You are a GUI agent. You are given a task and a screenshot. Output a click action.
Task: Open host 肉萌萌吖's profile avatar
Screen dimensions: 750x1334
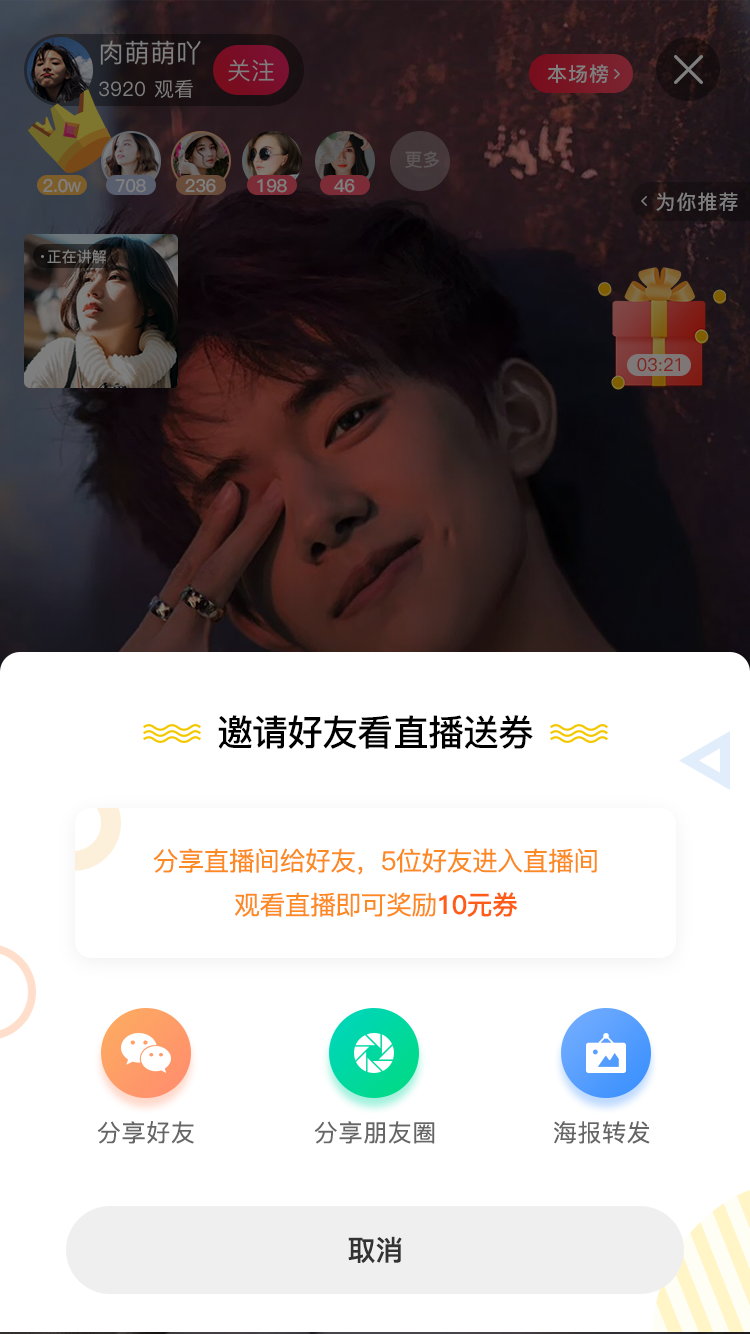coord(59,70)
